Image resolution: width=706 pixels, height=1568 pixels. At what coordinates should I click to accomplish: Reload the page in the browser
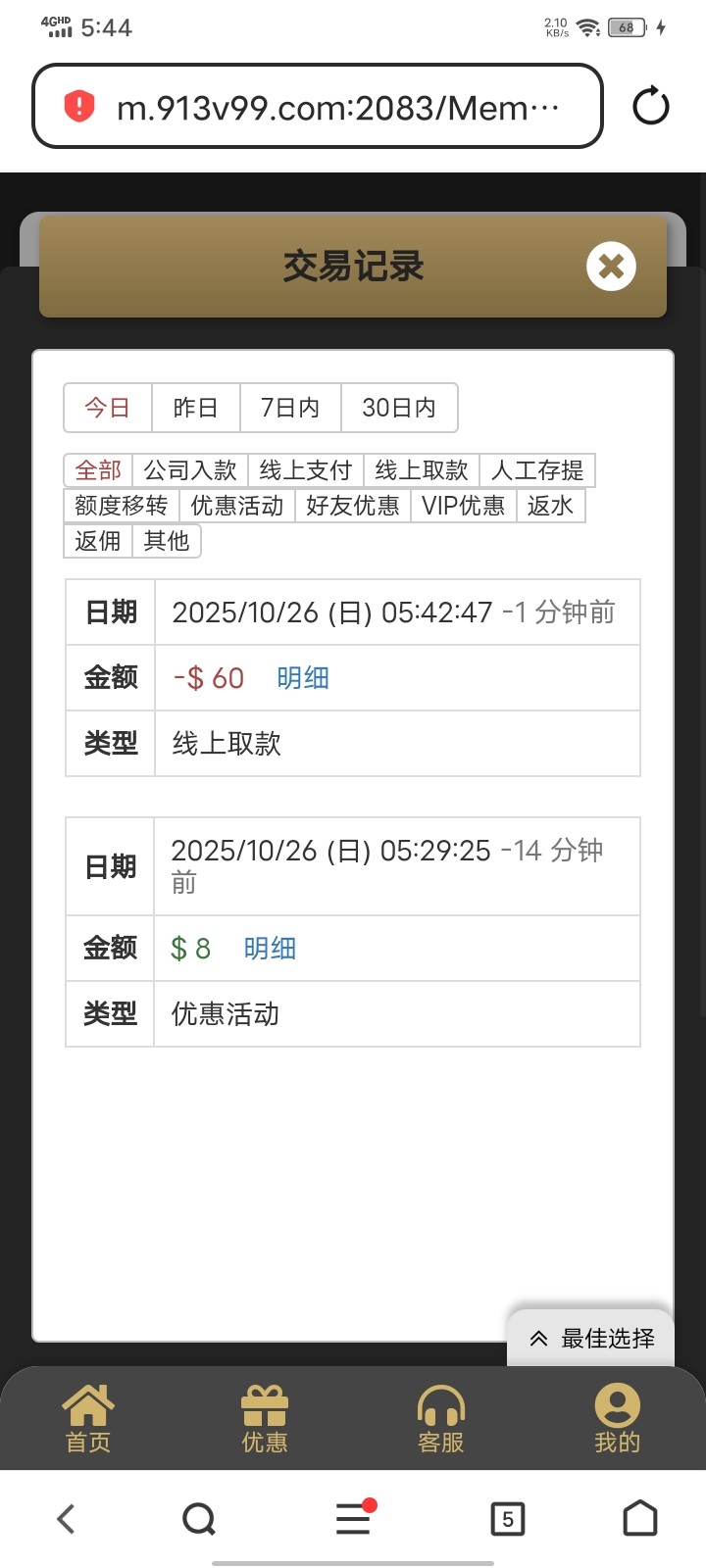650,106
